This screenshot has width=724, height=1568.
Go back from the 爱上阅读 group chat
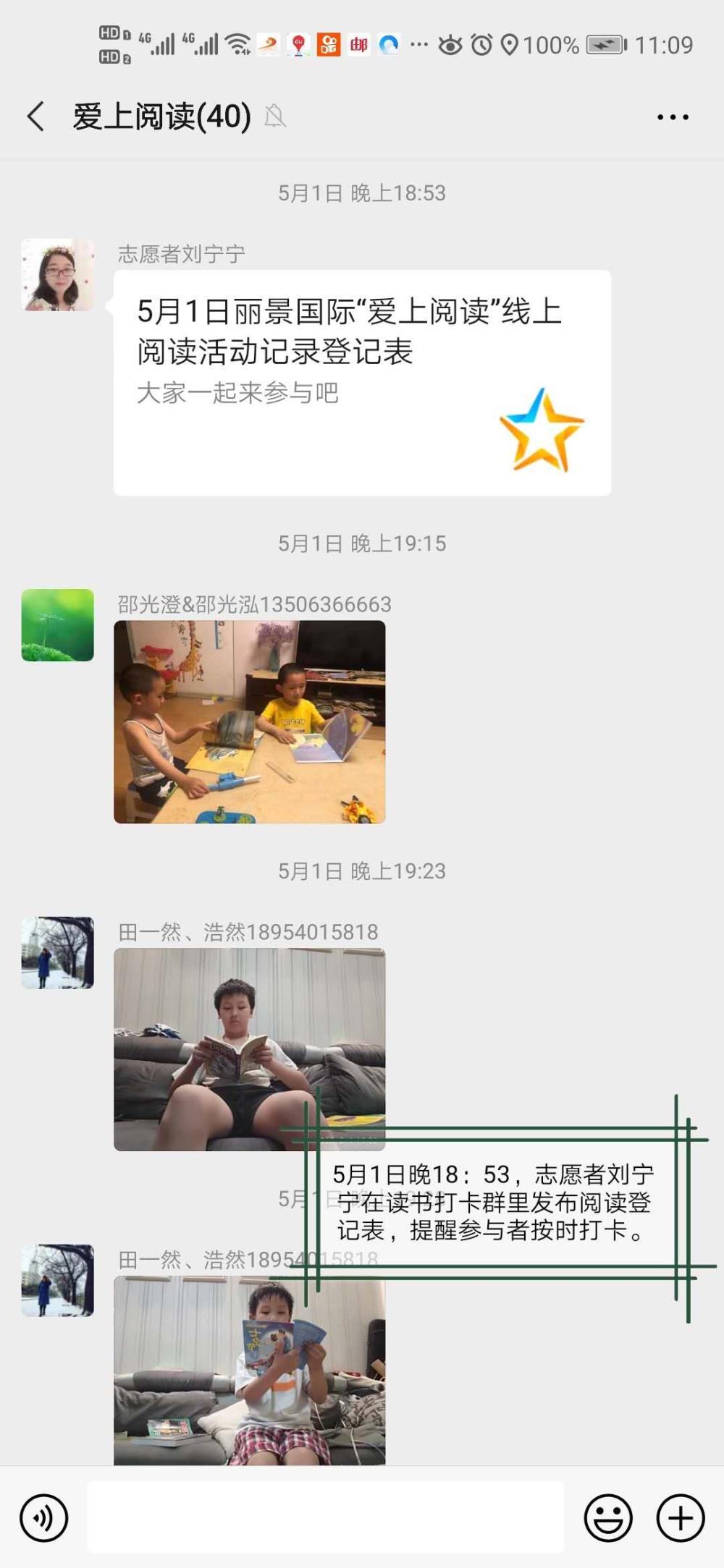point(35,116)
